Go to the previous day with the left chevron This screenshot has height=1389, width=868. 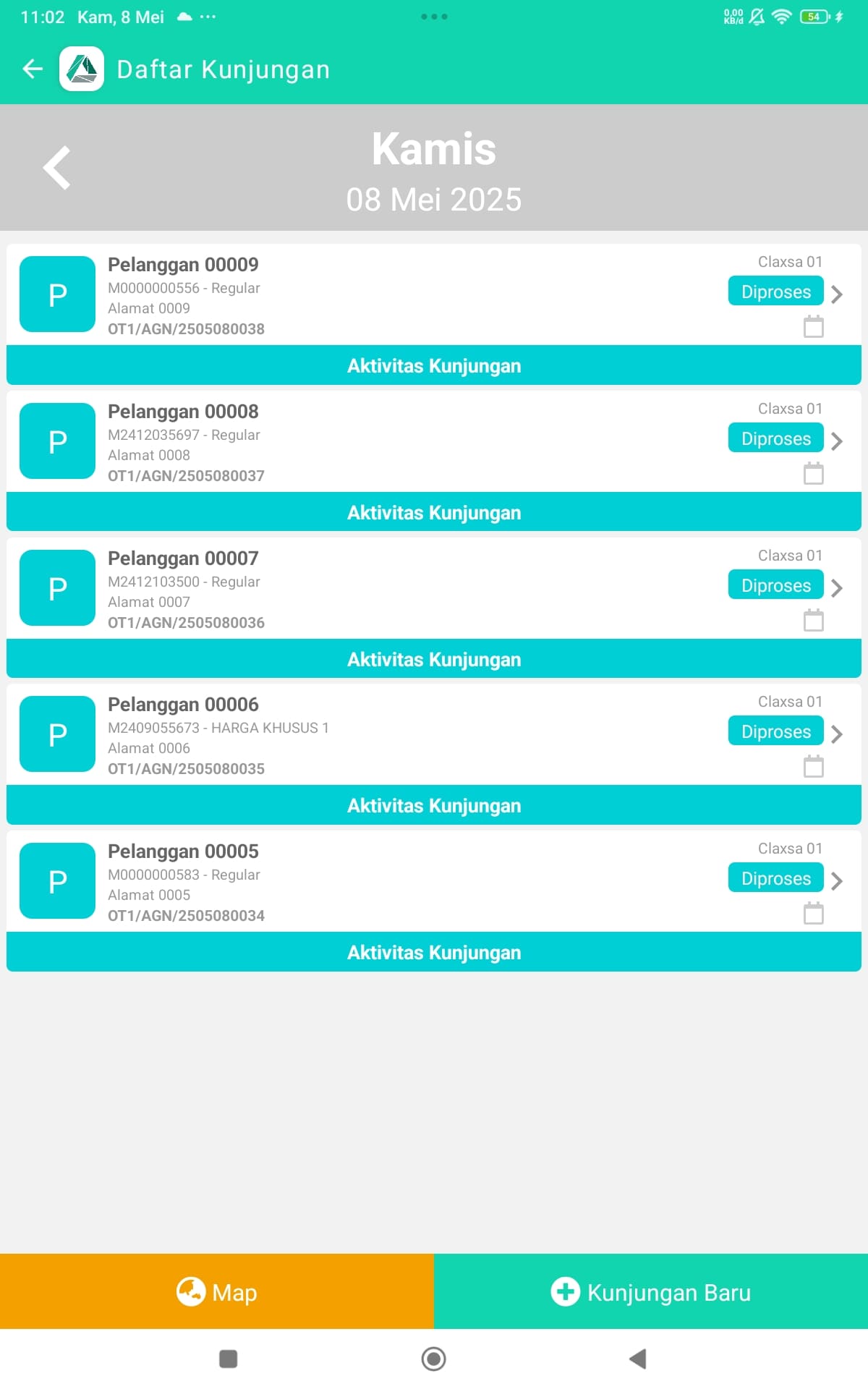(56, 168)
